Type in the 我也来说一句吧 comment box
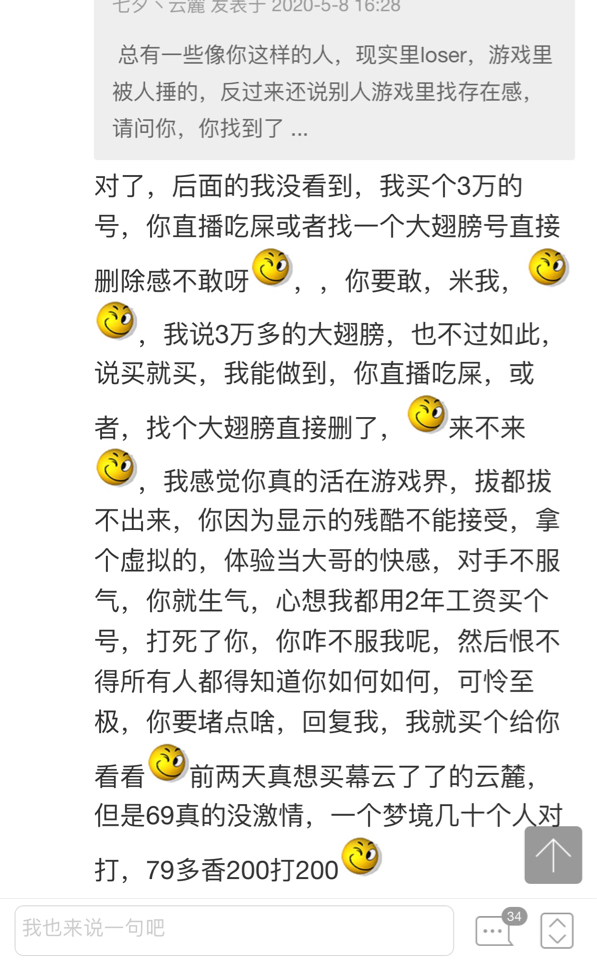This screenshot has width=597, height=960. click(234, 930)
